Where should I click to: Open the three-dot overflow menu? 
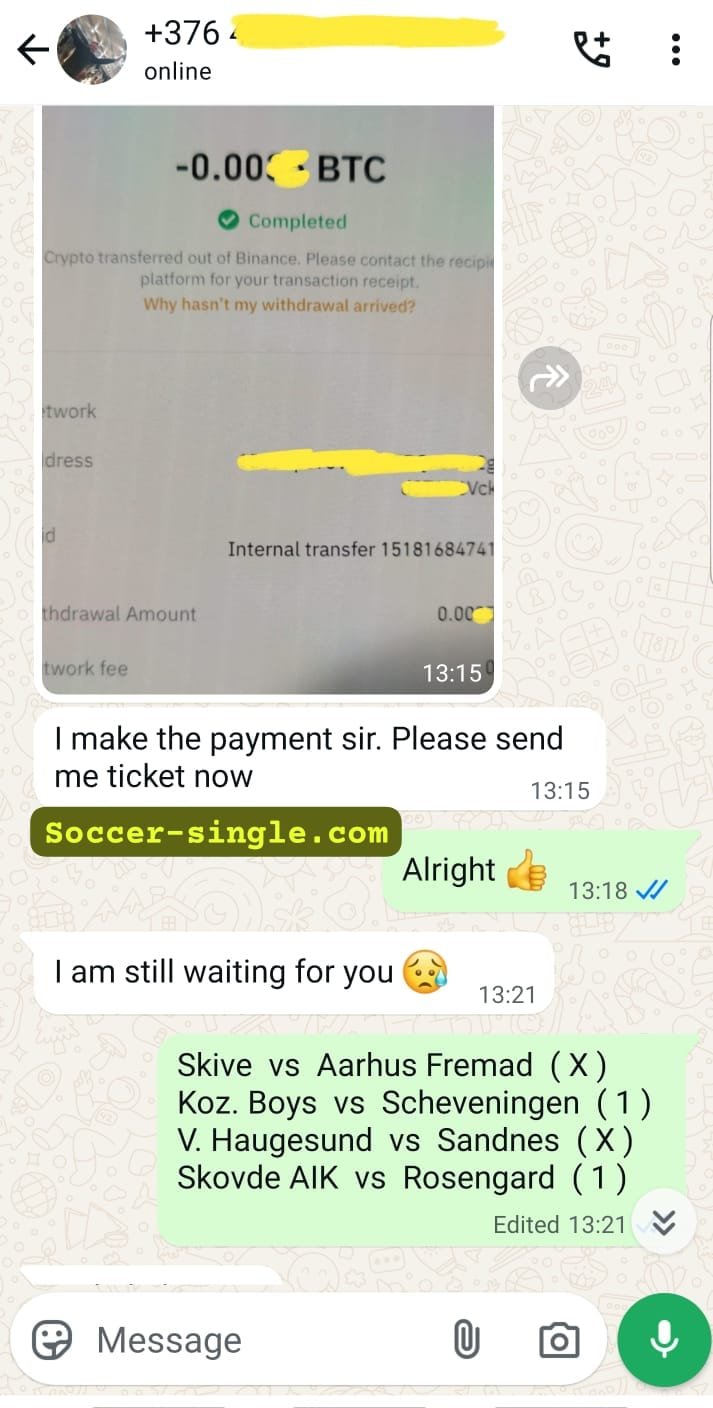pyautogui.click(x=676, y=49)
